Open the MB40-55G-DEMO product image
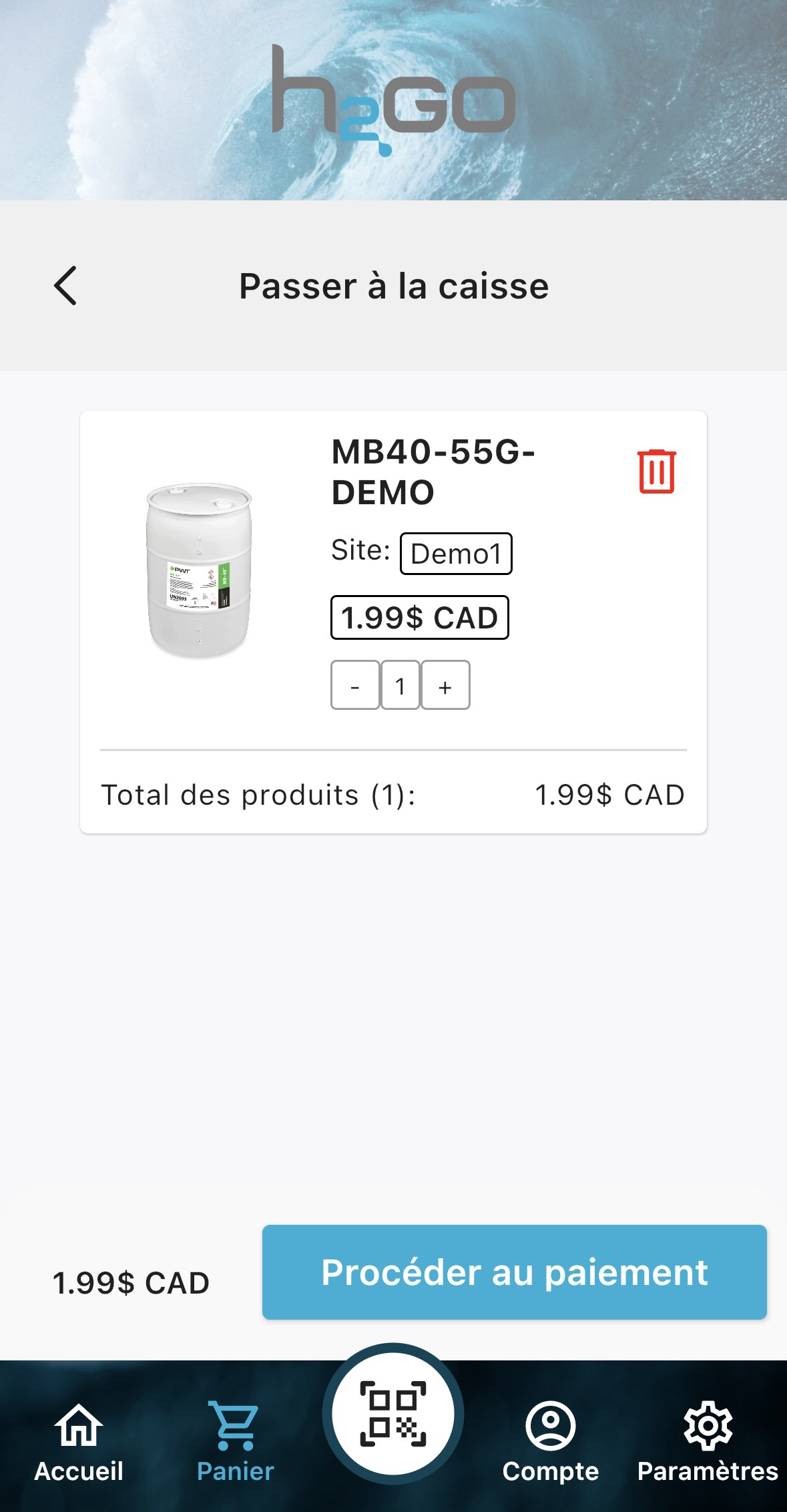Image resolution: width=787 pixels, height=1512 pixels. pyautogui.click(x=199, y=570)
